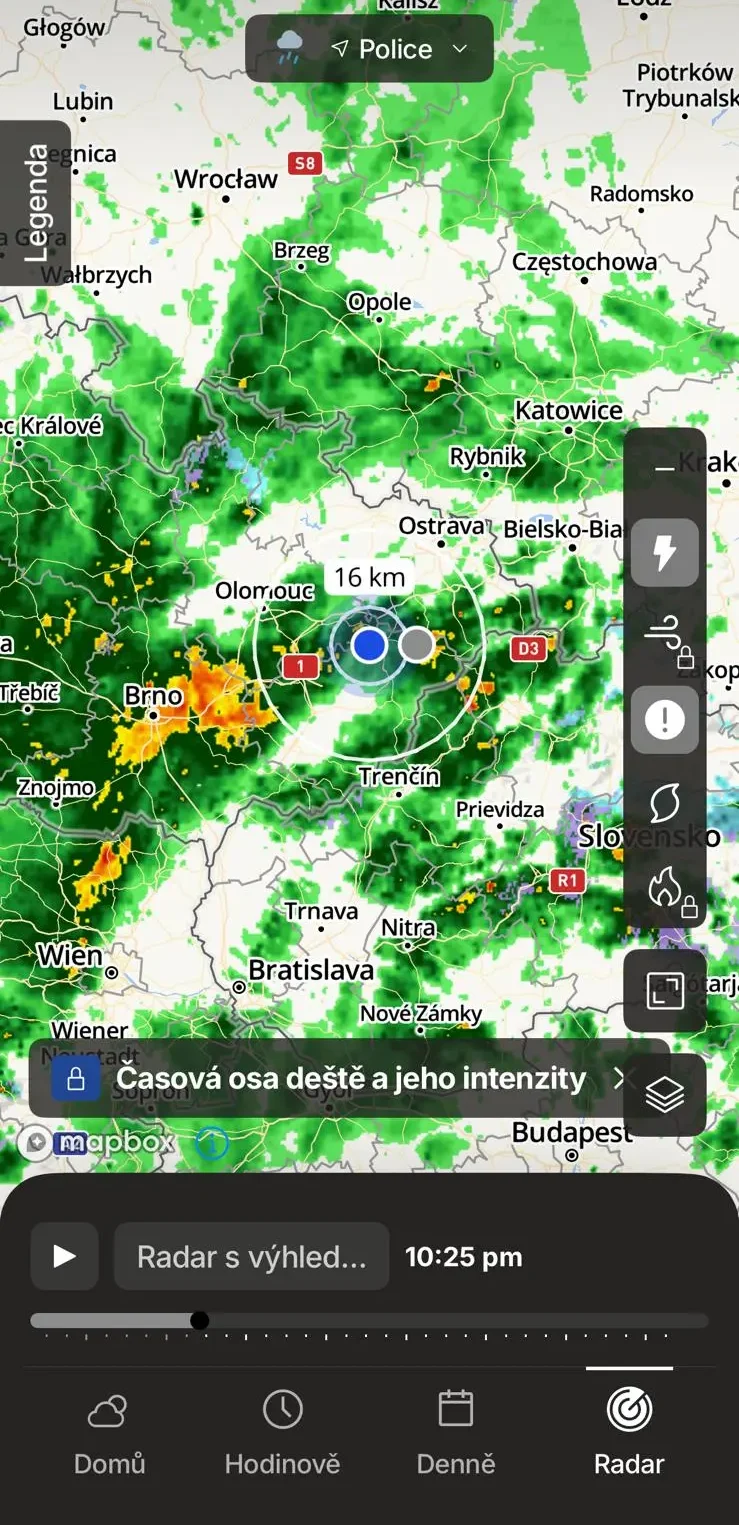This screenshot has height=1525, width=739.
Task: Toggle the weather alerts layer
Action: pyautogui.click(x=664, y=719)
